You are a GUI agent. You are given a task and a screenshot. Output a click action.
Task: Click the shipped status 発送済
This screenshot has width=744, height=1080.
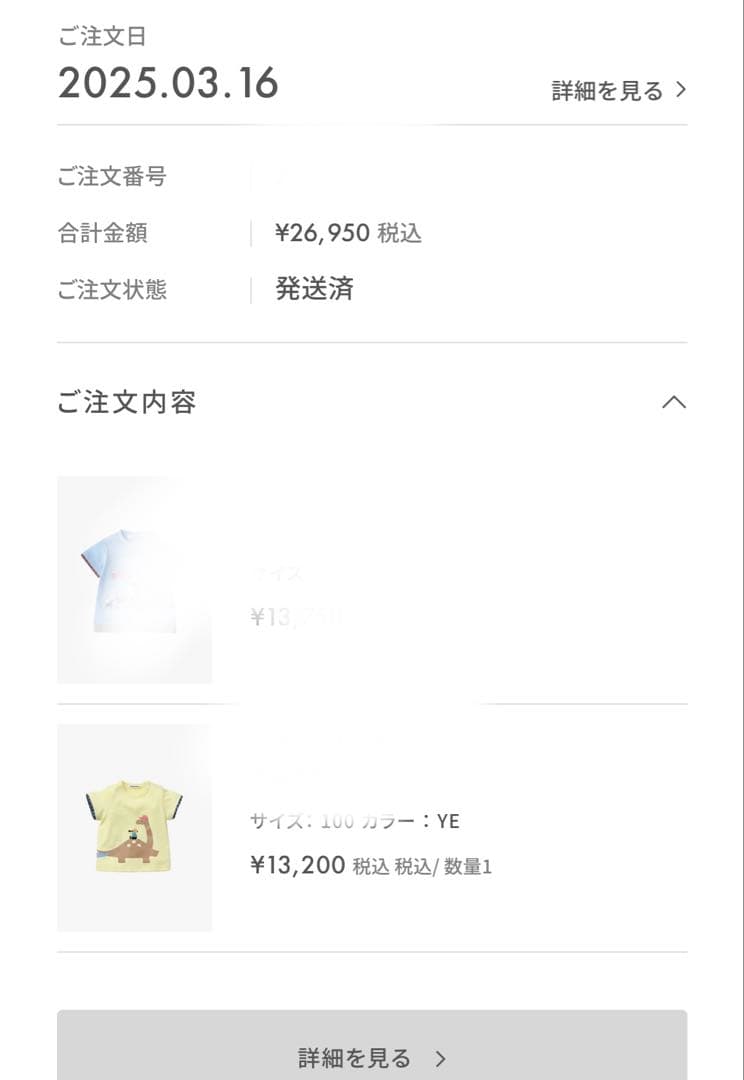[313, 289]
